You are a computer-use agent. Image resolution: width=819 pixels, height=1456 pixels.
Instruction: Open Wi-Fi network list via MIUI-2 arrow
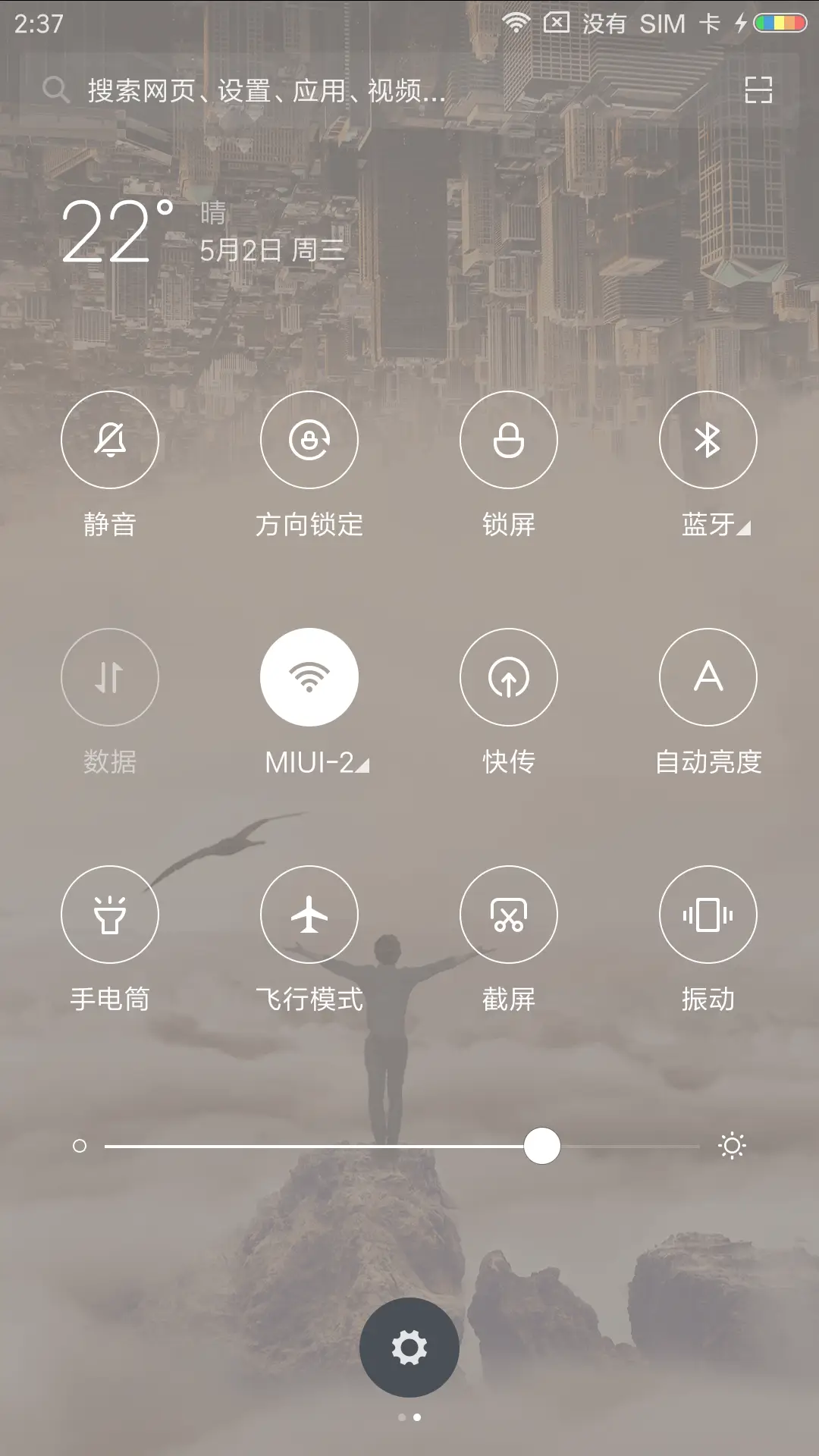coord(362,765)
